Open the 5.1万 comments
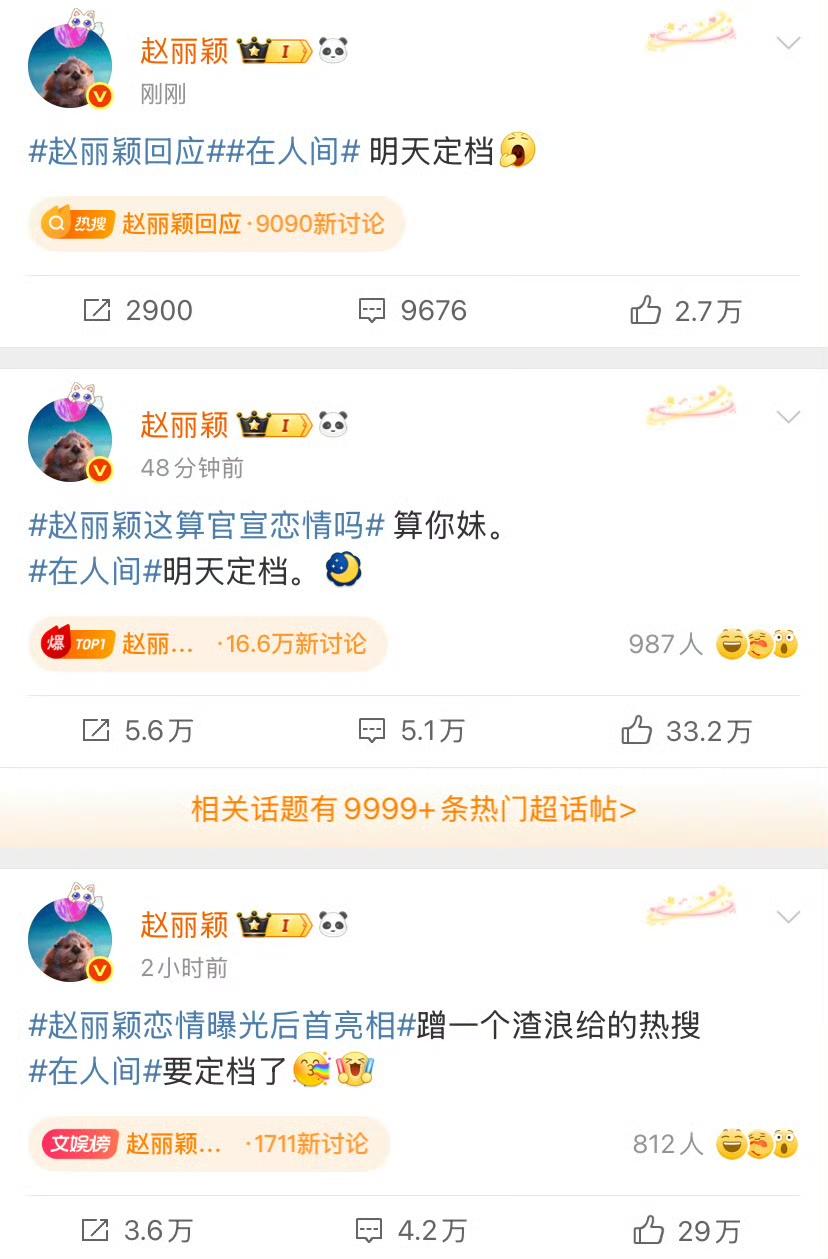828x1259 pixels. click(x=413, y=731)
